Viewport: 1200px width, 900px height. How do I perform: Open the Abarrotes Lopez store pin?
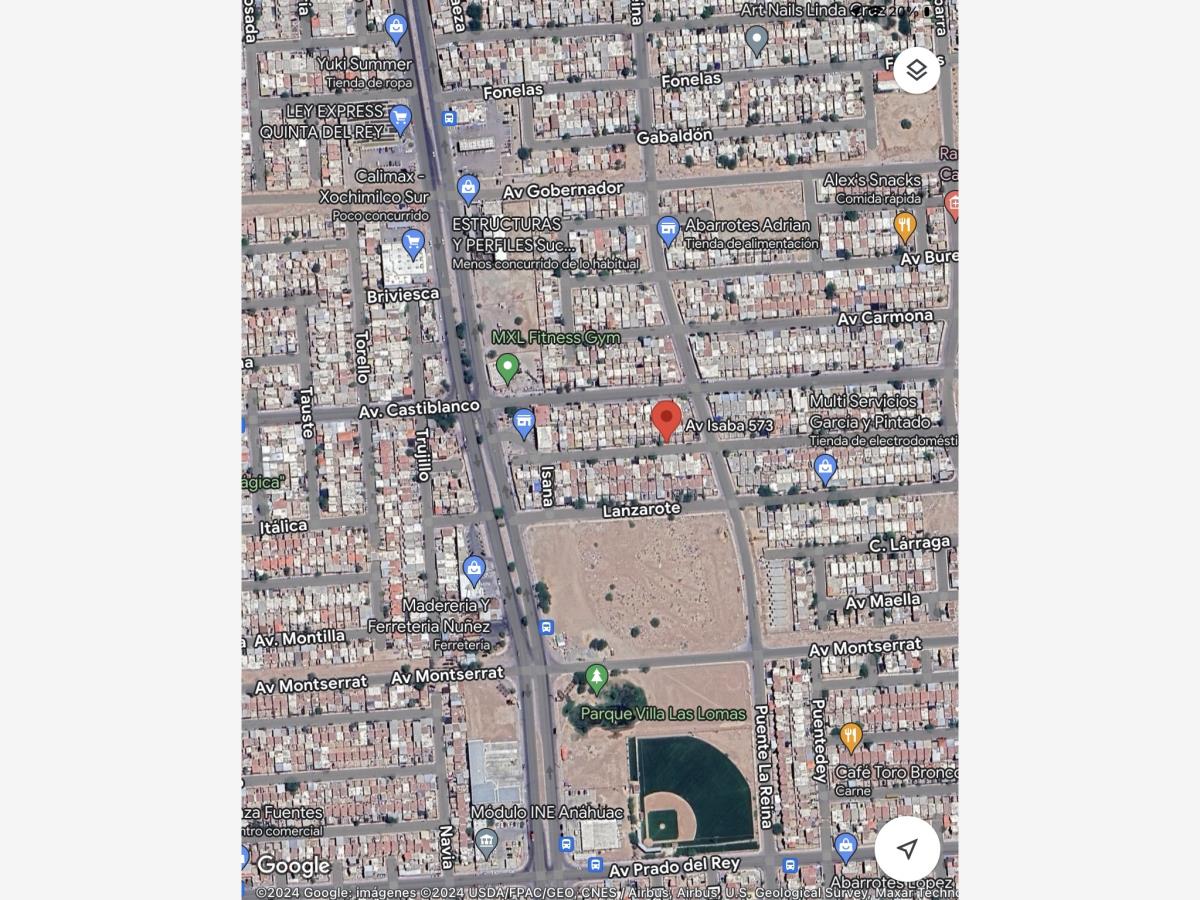pyautogui.click(x=846, y=847)
